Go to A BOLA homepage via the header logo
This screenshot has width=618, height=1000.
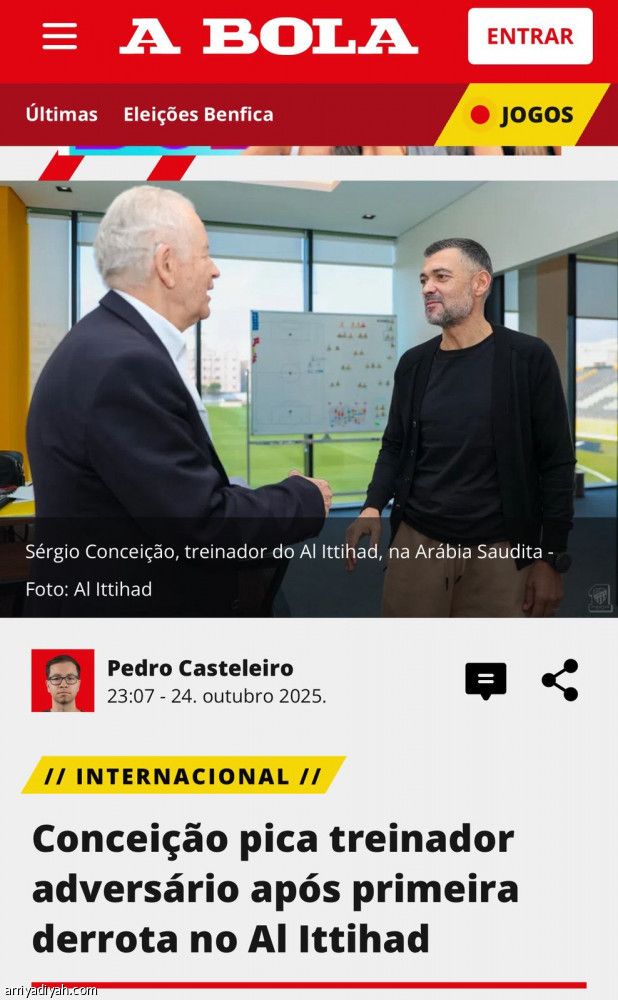coord(268,36)
